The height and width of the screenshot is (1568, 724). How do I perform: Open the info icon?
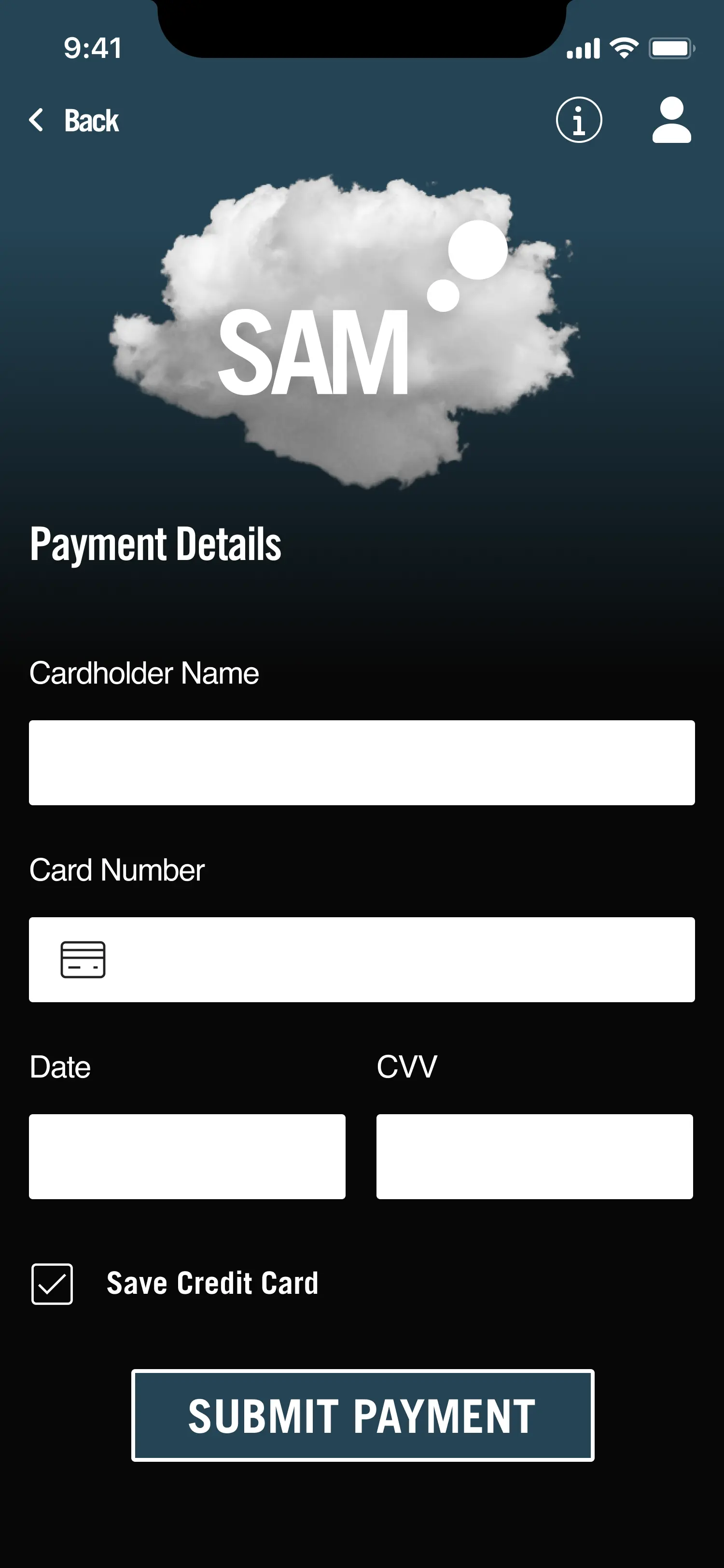579,120
